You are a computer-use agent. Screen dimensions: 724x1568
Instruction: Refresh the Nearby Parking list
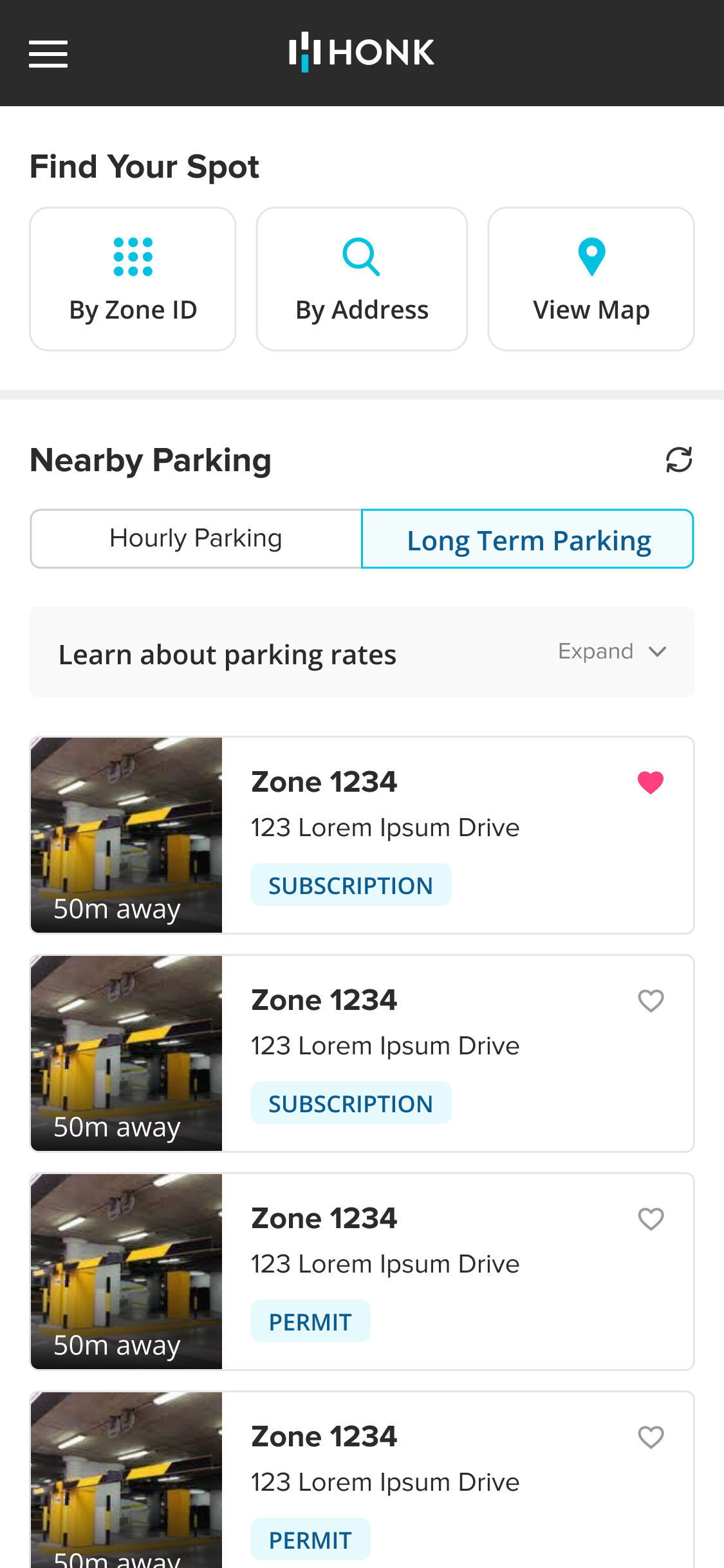tap(678, 460)
